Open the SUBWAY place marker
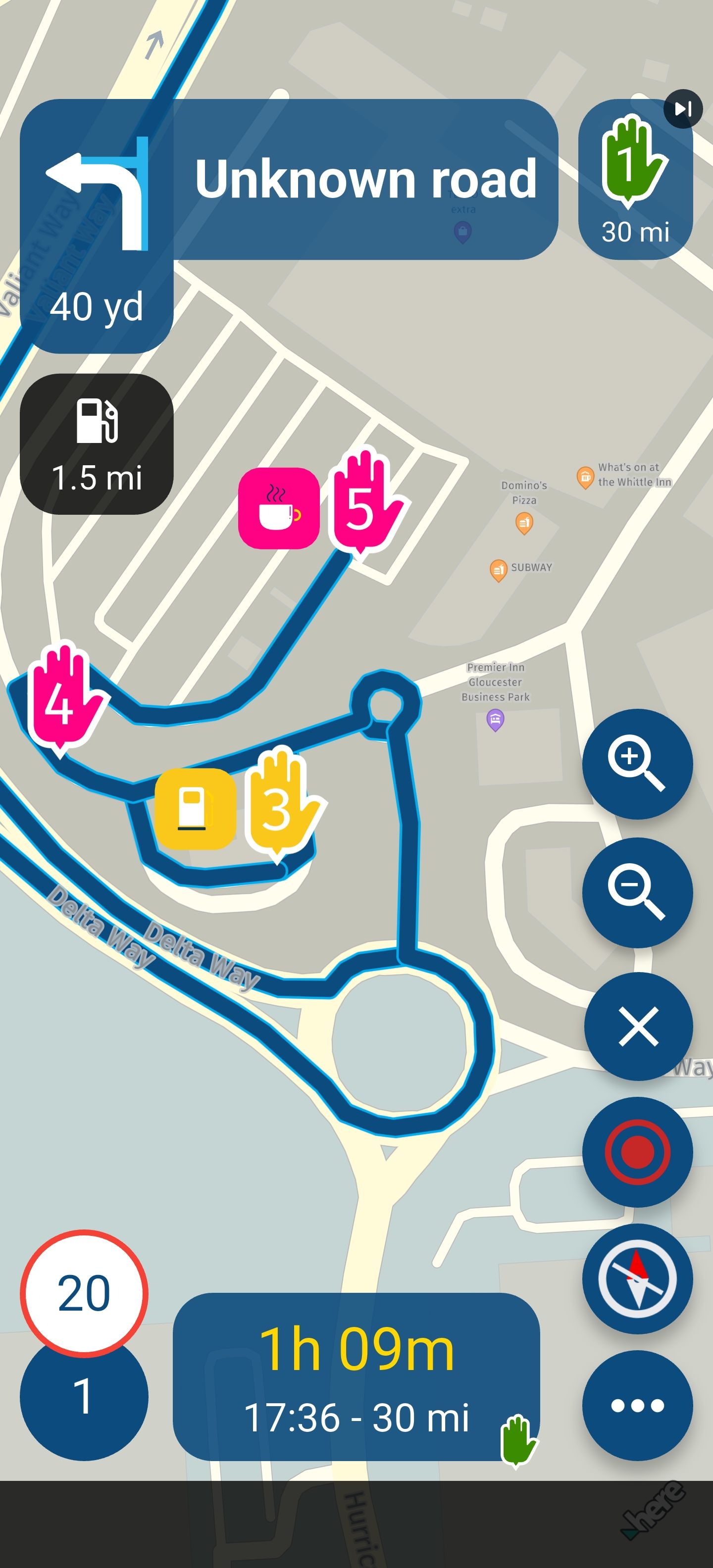713x1568 pixels. pyautogui.click(x=499, y=569)
